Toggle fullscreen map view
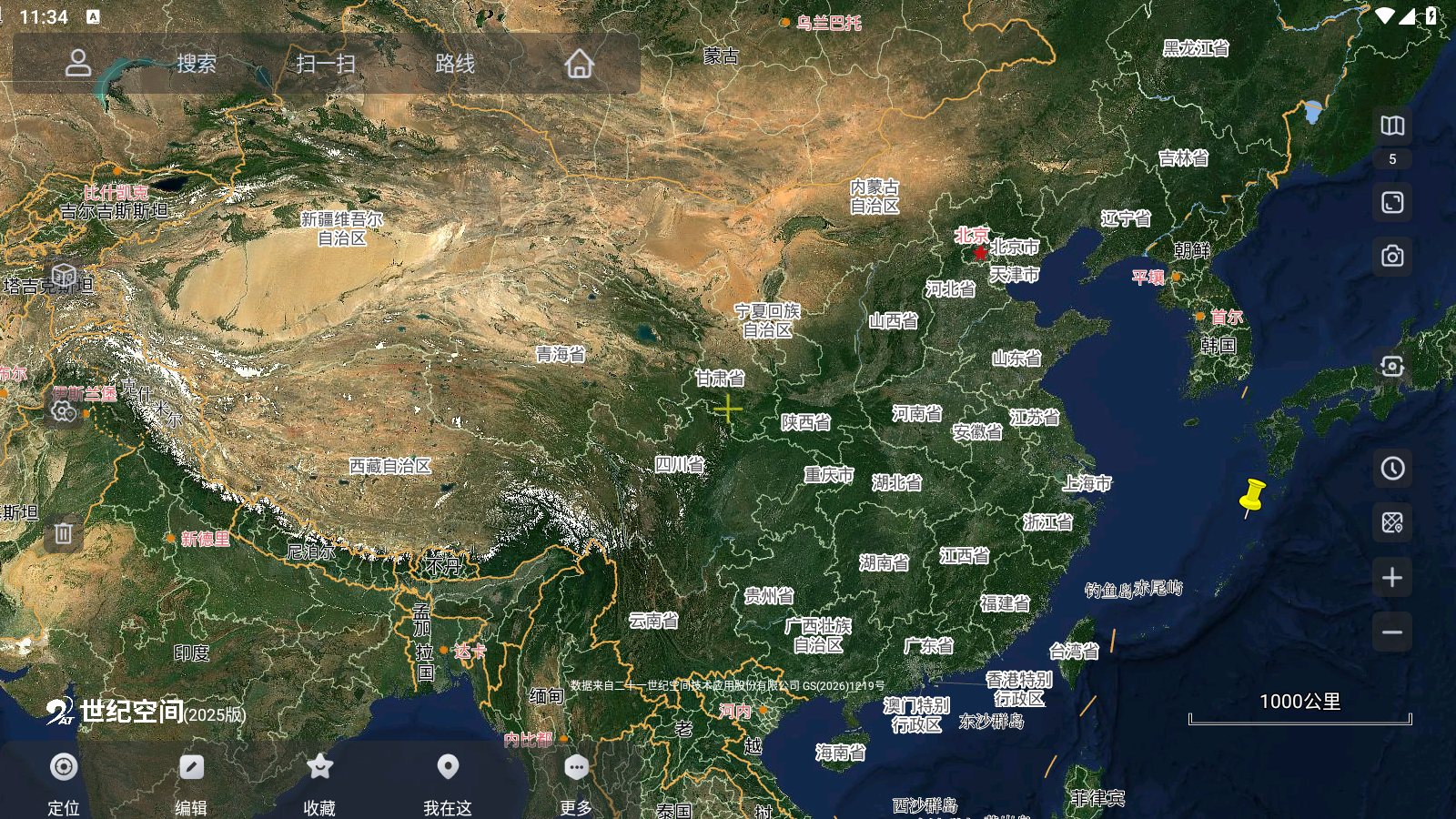Image resolution: width=1456 pixels, height=819 pixels. [1392, 202]
